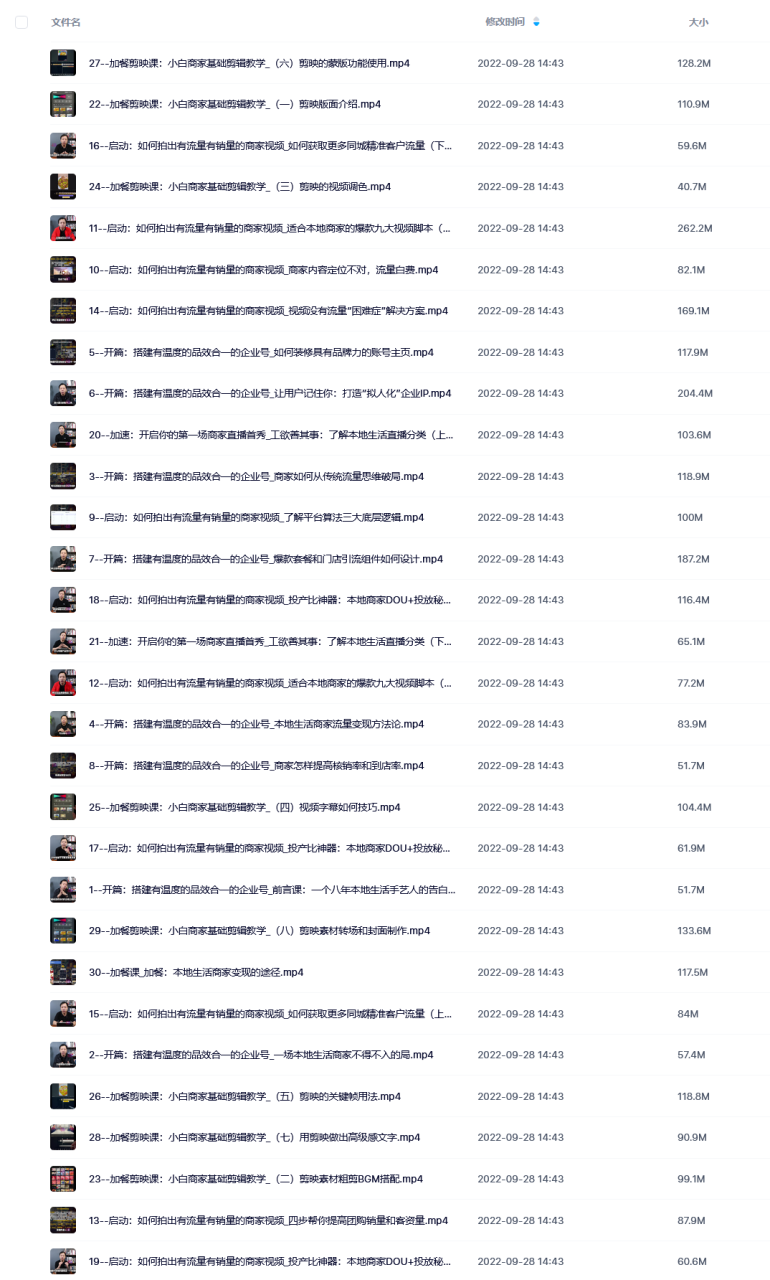Open file 13 四步帮你提高团购销量和客资量.mp4

pyautogui.click(x=268, y=1220)
